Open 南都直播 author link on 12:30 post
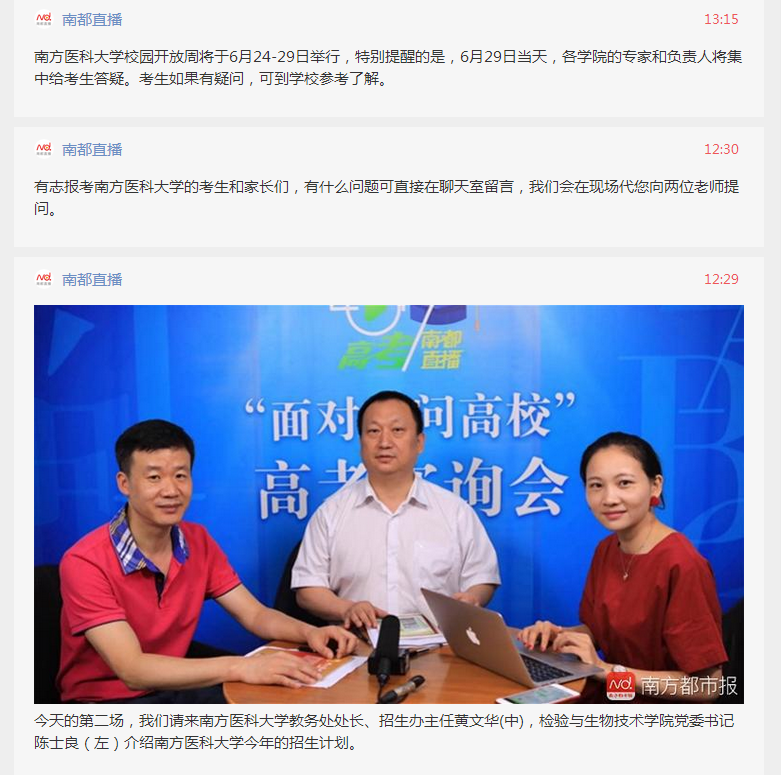 [x=92, y=149]
